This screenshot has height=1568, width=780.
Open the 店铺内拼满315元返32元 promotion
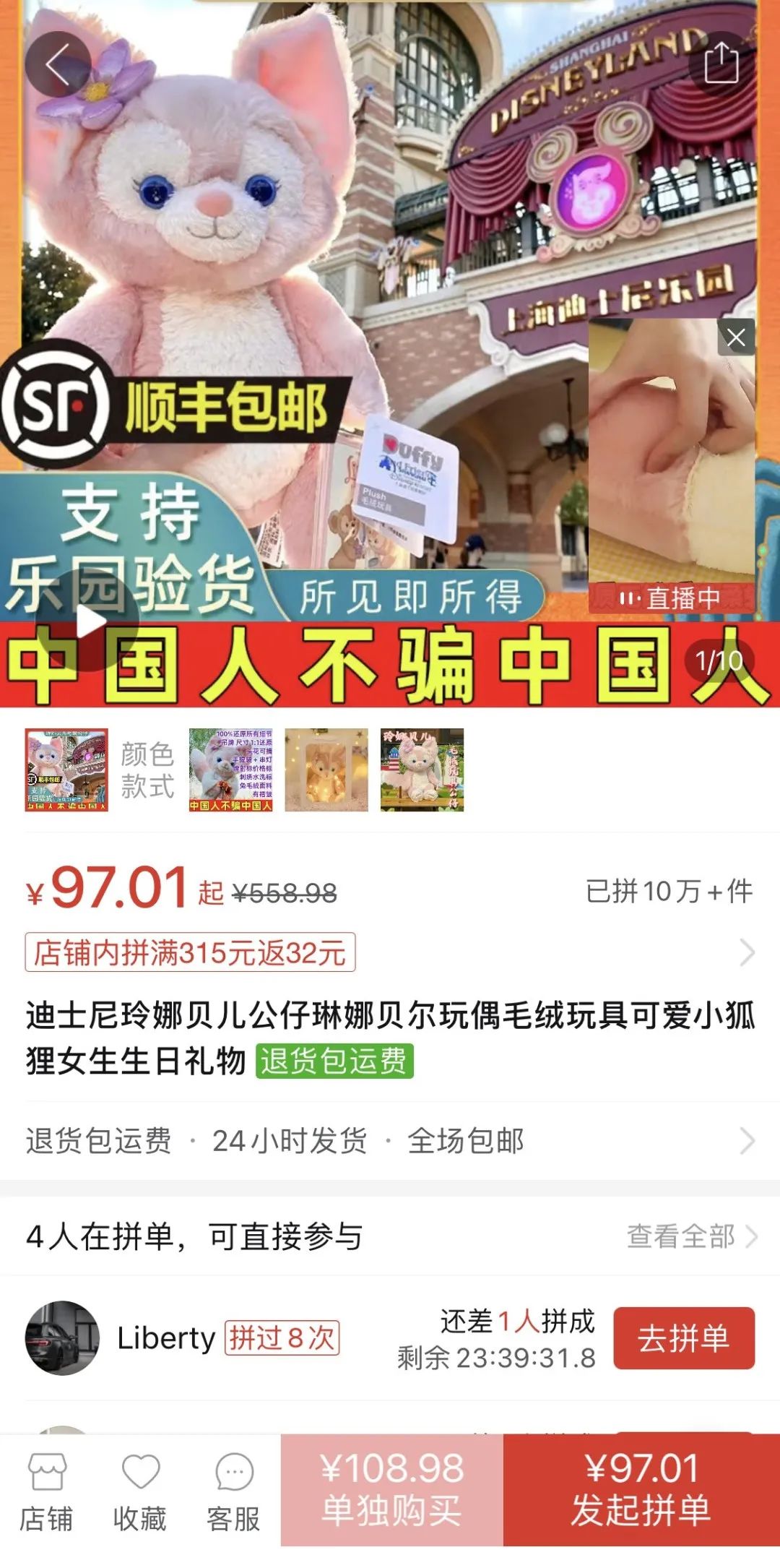click(191, 952)
